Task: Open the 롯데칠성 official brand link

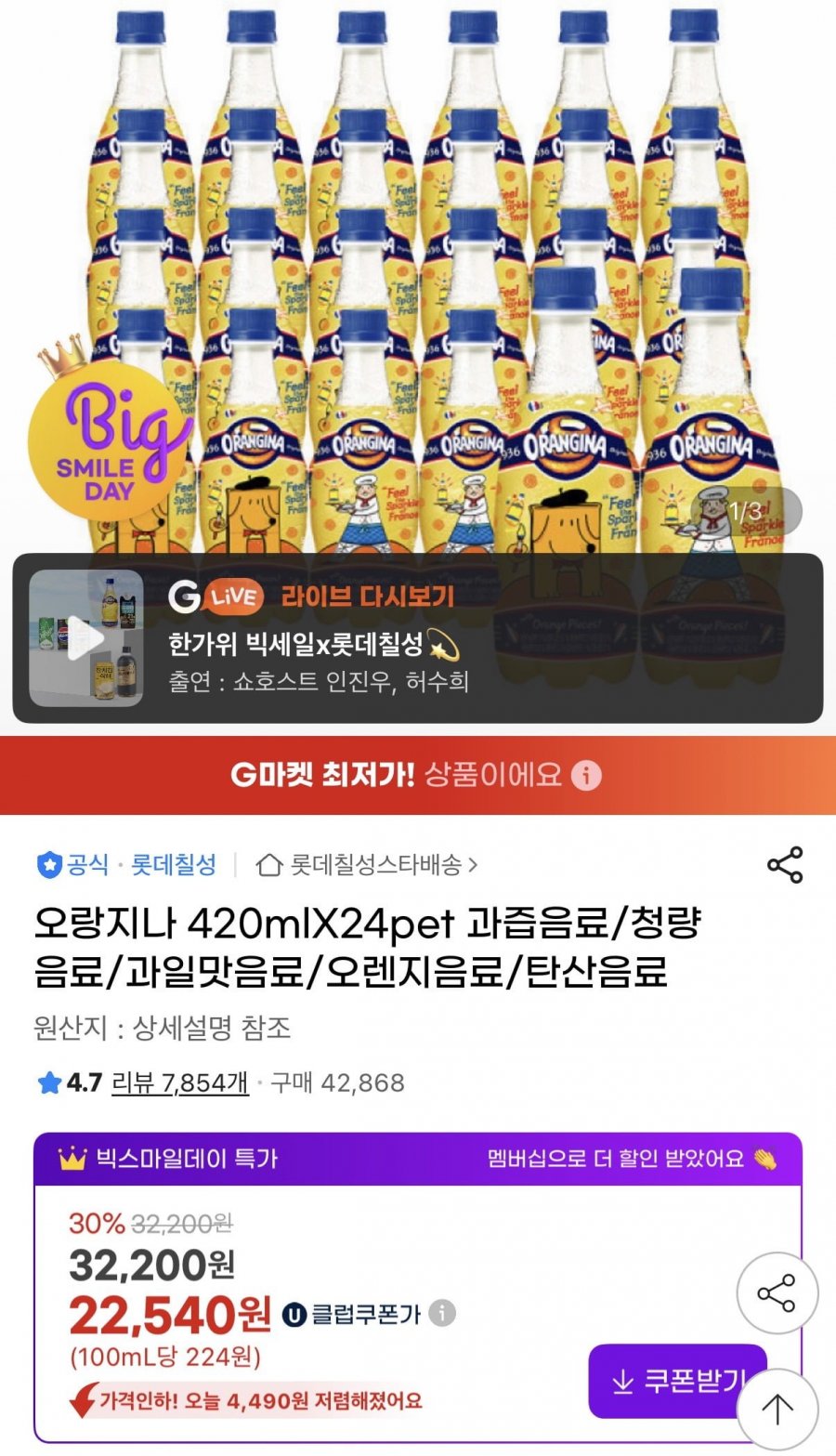Action: pyautogui.click(x=174, y=865)
